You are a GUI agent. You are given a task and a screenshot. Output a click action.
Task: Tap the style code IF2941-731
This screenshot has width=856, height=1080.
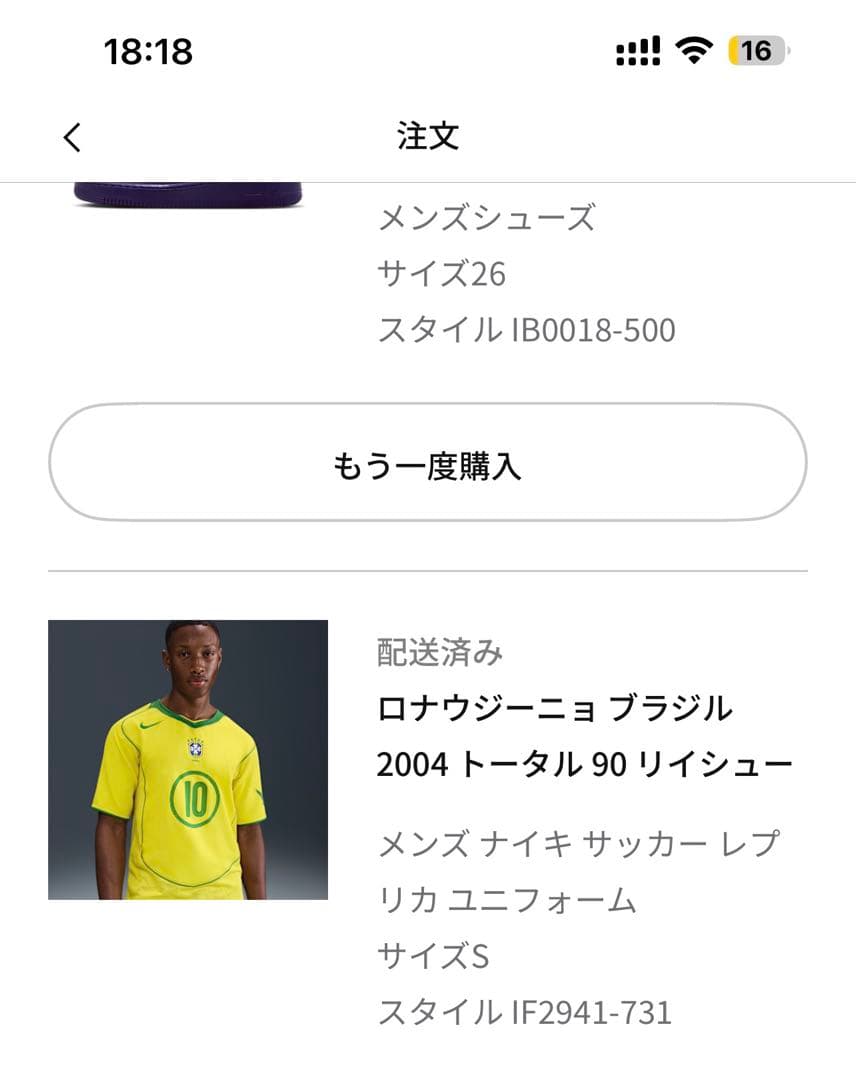point(528,1011)
